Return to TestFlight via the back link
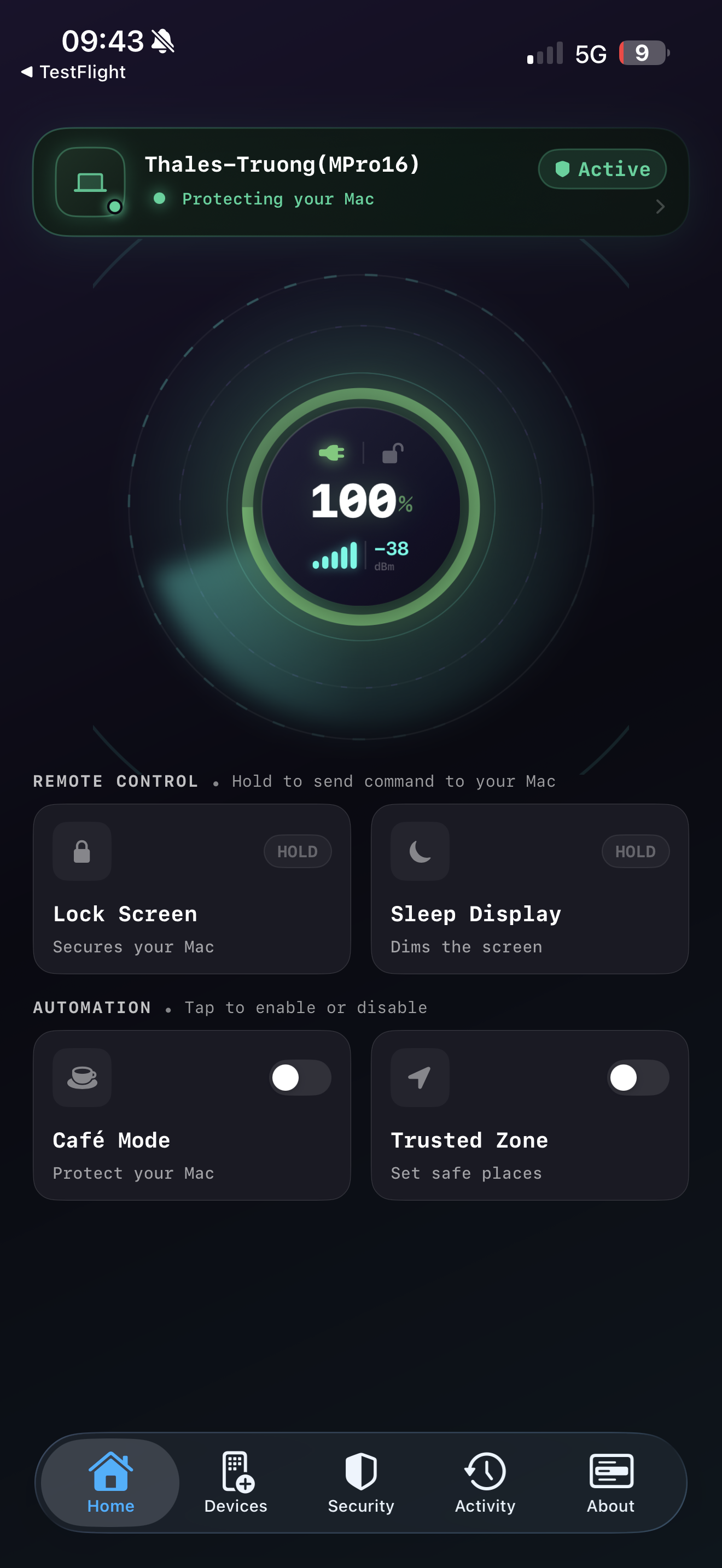The width and height of the screenshot is (722, 1568). click(73, 72)
